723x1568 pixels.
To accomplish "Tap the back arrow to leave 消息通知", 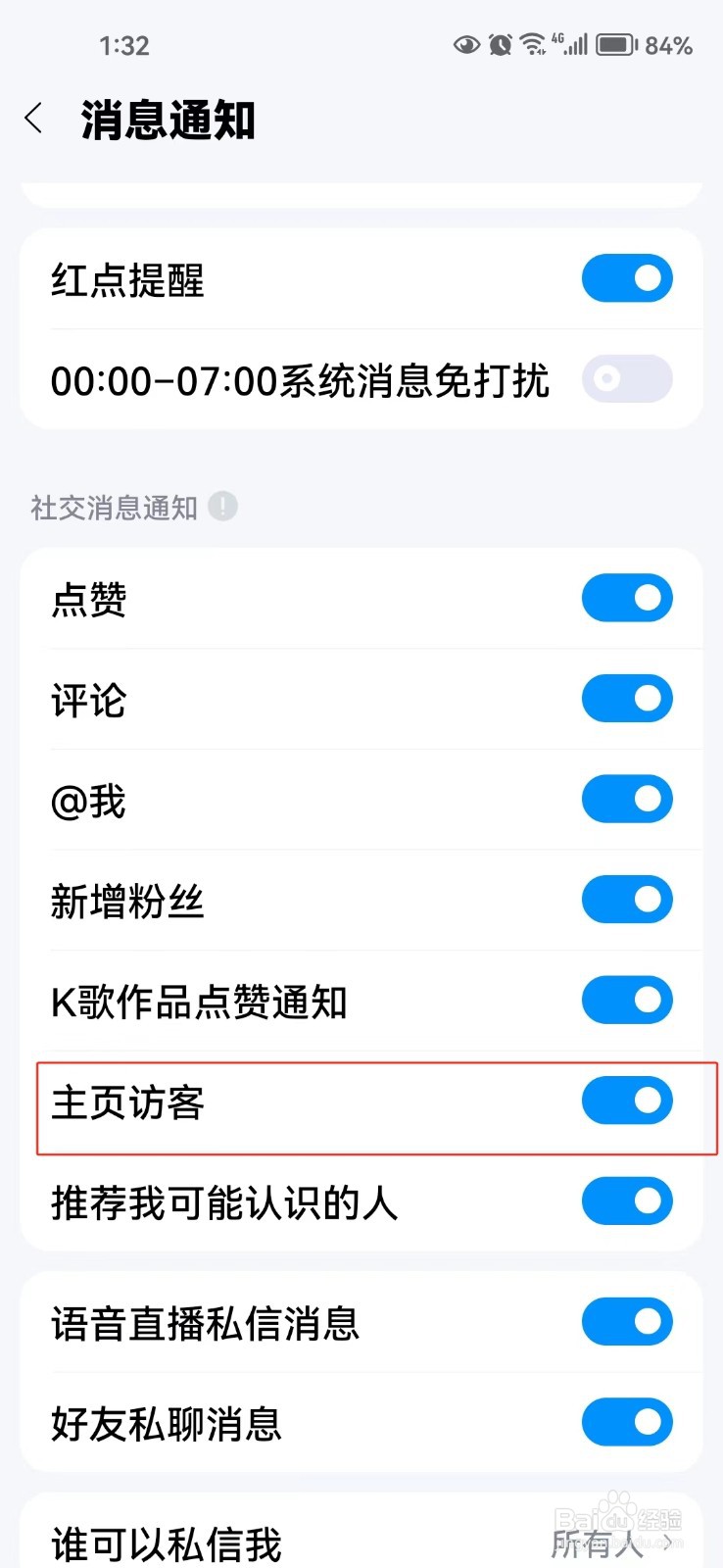I will tap(32, 118).
